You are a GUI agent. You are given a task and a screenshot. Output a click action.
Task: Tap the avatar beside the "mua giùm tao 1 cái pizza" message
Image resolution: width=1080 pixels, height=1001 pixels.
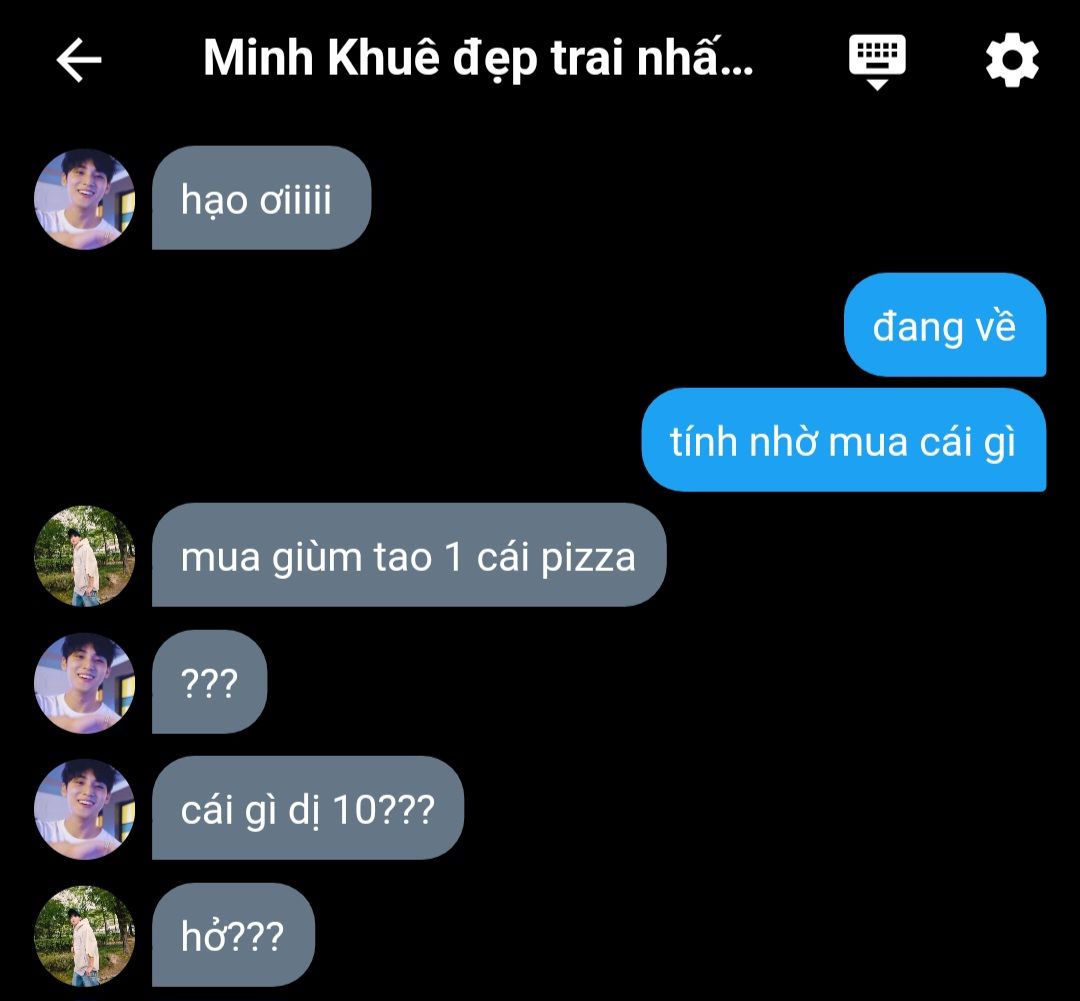point(84,556)
